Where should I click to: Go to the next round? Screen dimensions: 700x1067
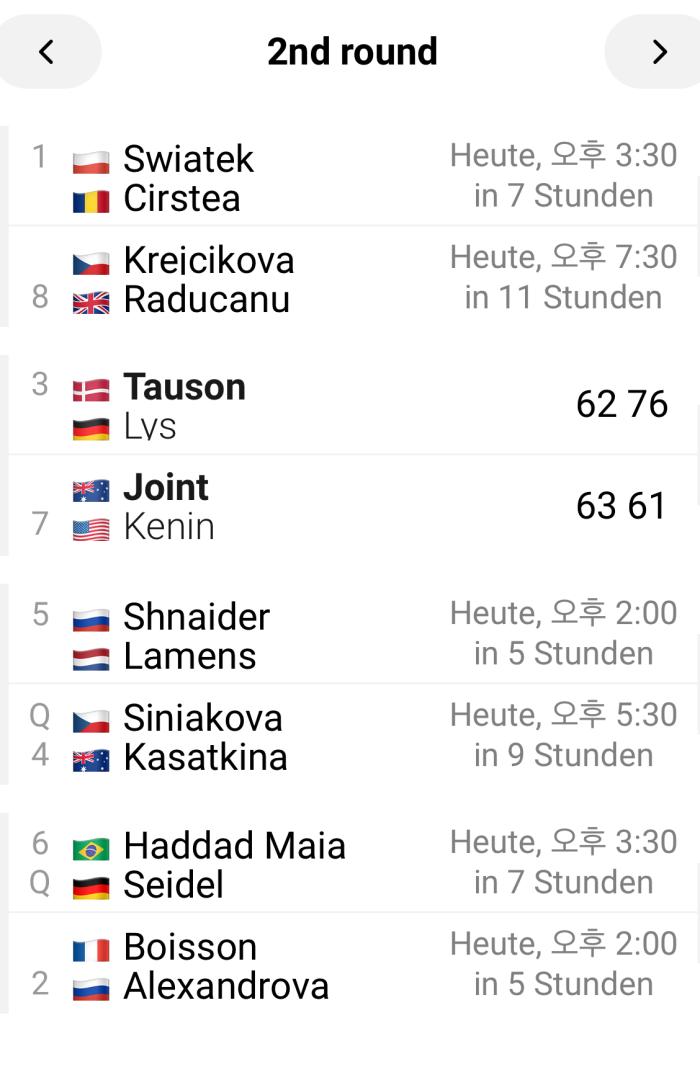[658, 52]
